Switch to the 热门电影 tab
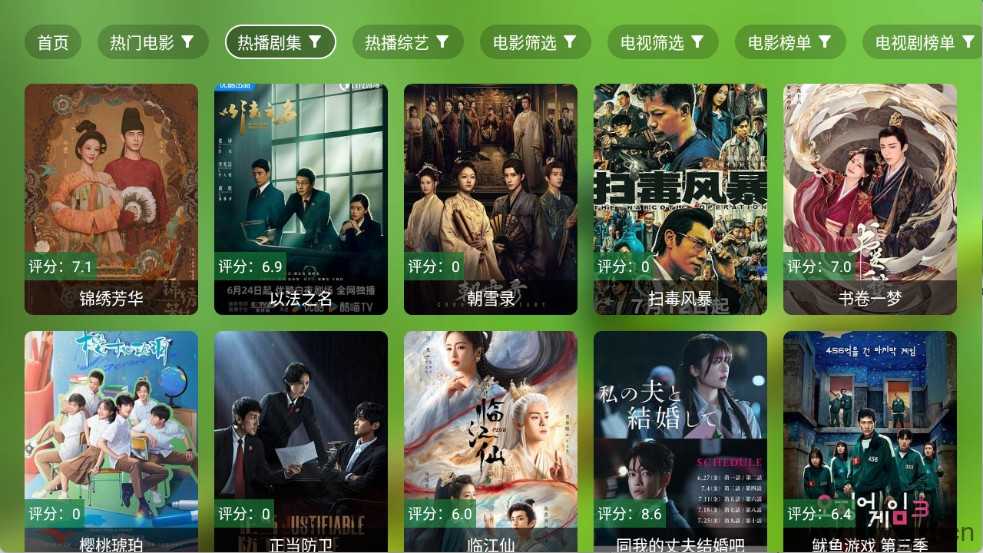Image resolution: width=983 pixels, height=553 pixels. pos(153,42)
